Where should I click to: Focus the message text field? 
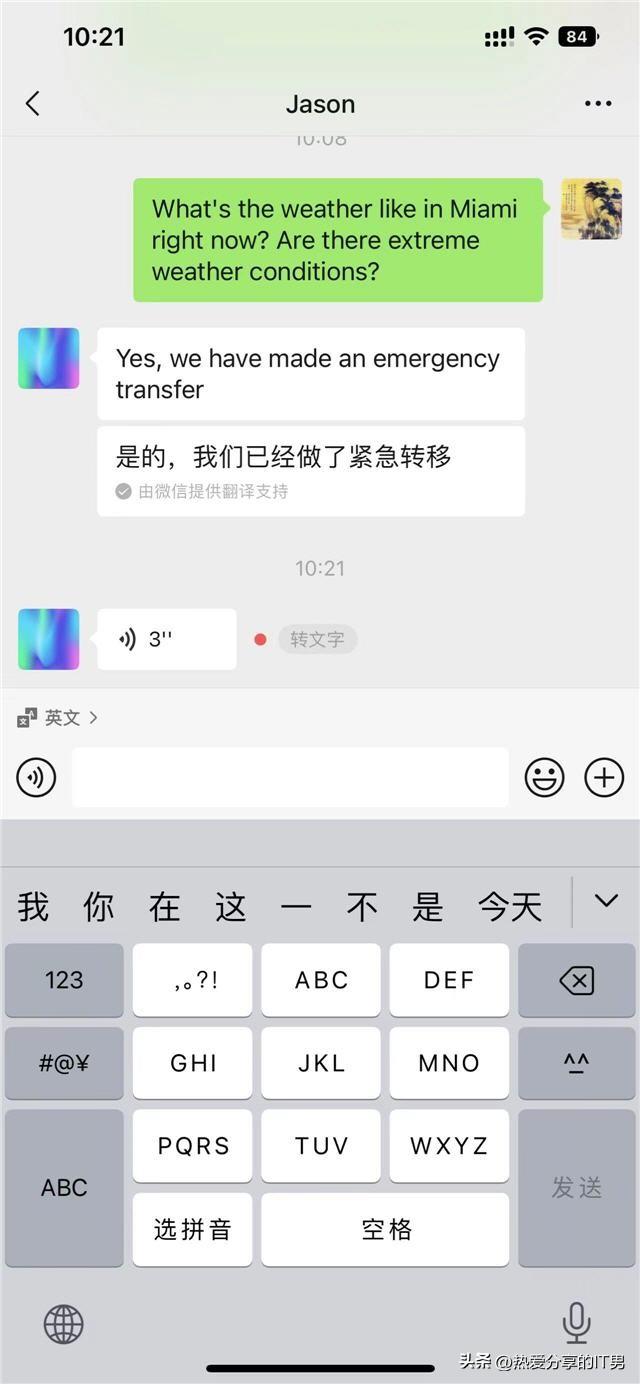[290, 777]
